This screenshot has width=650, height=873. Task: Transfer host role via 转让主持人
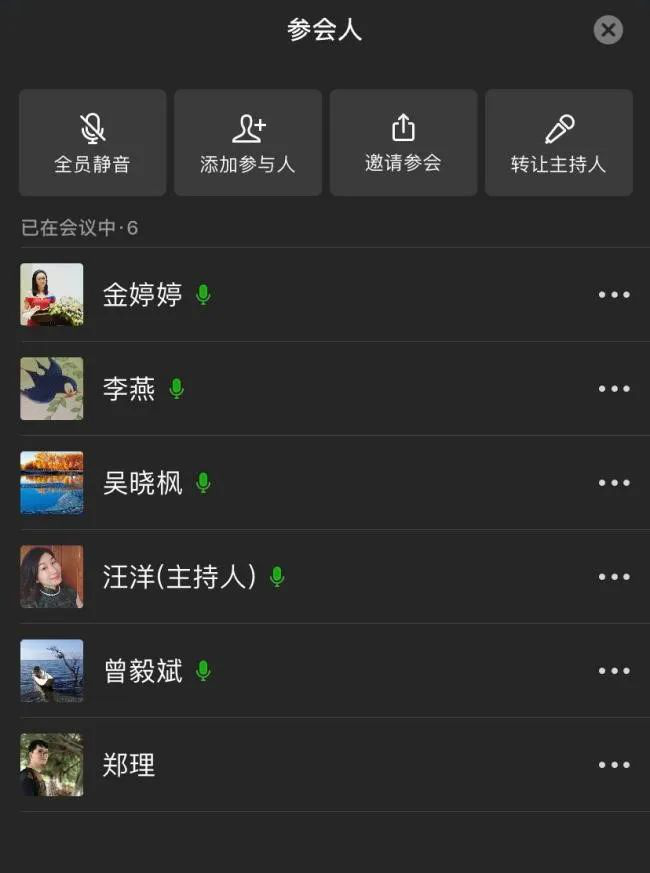[x=558, y=143]
